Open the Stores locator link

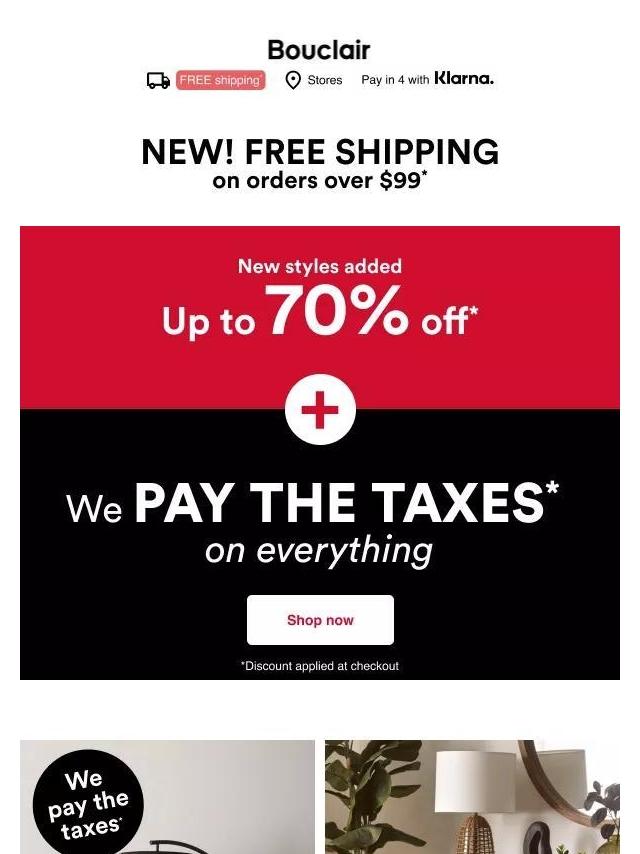314,80
